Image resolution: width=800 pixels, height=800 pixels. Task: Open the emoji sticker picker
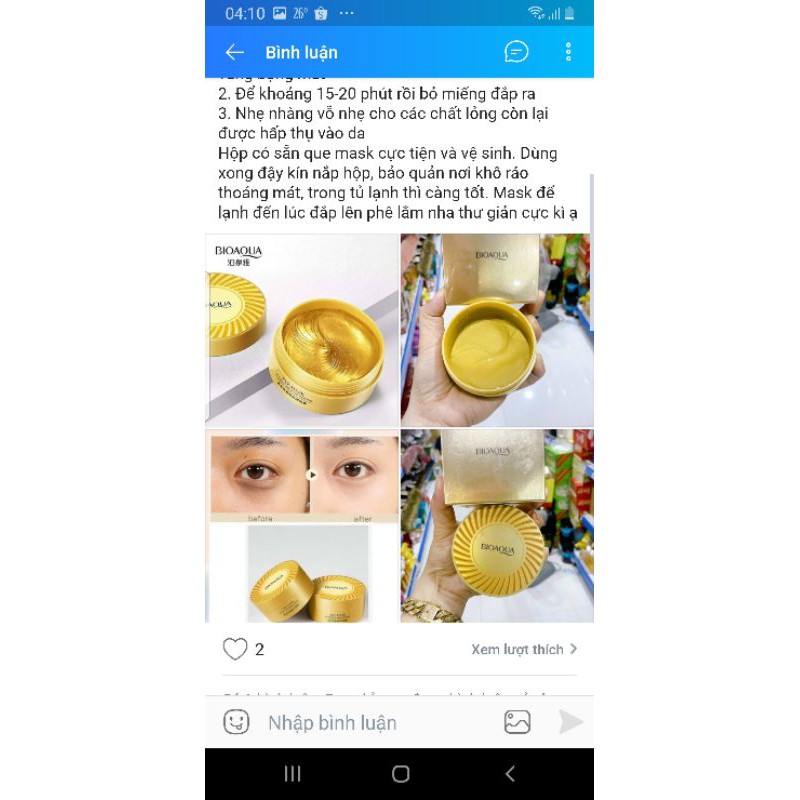pyautogui.click(x=236, y=722)
